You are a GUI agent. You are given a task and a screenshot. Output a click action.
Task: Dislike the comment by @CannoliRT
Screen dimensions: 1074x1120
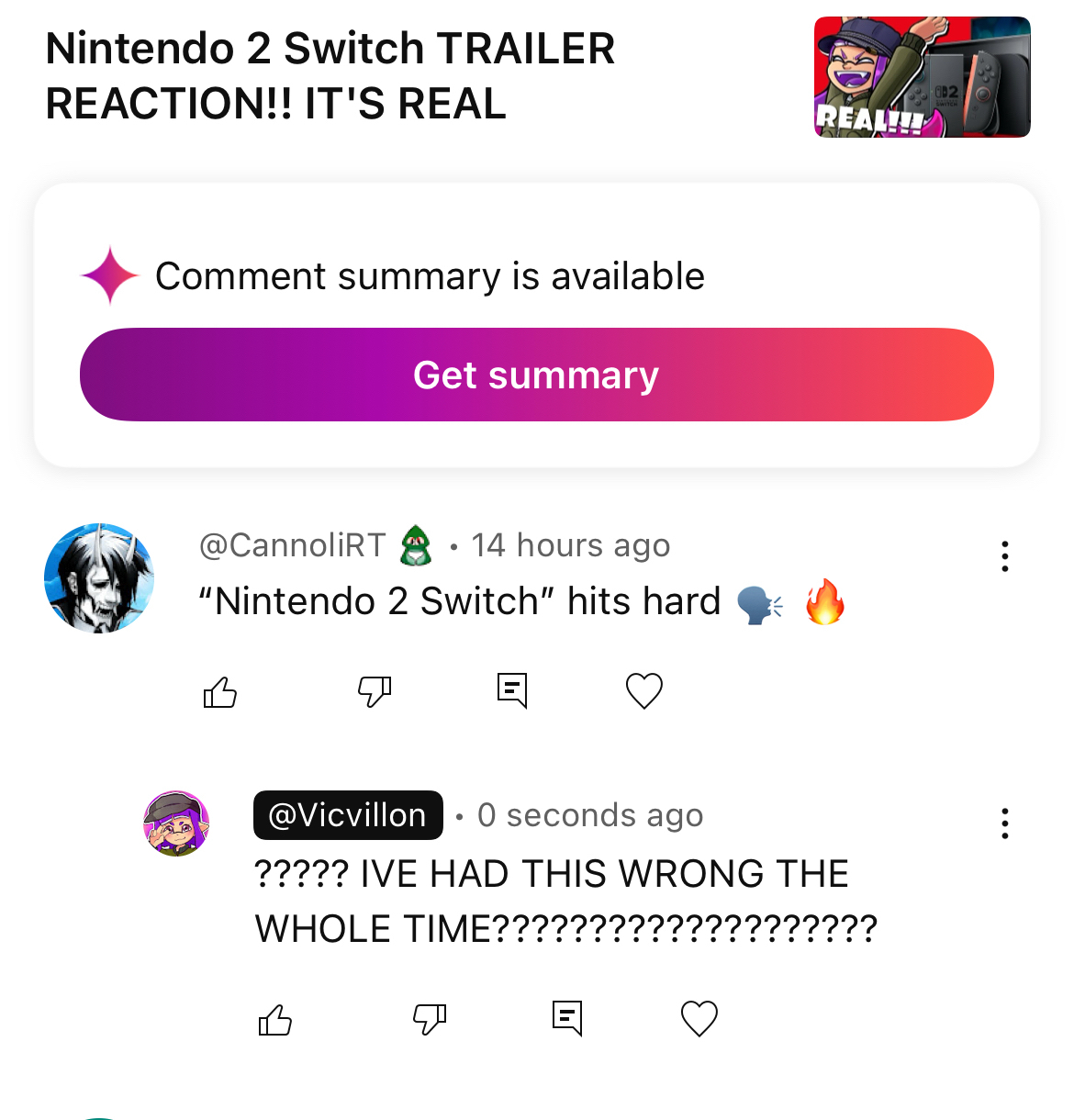[x=375, y=691]
